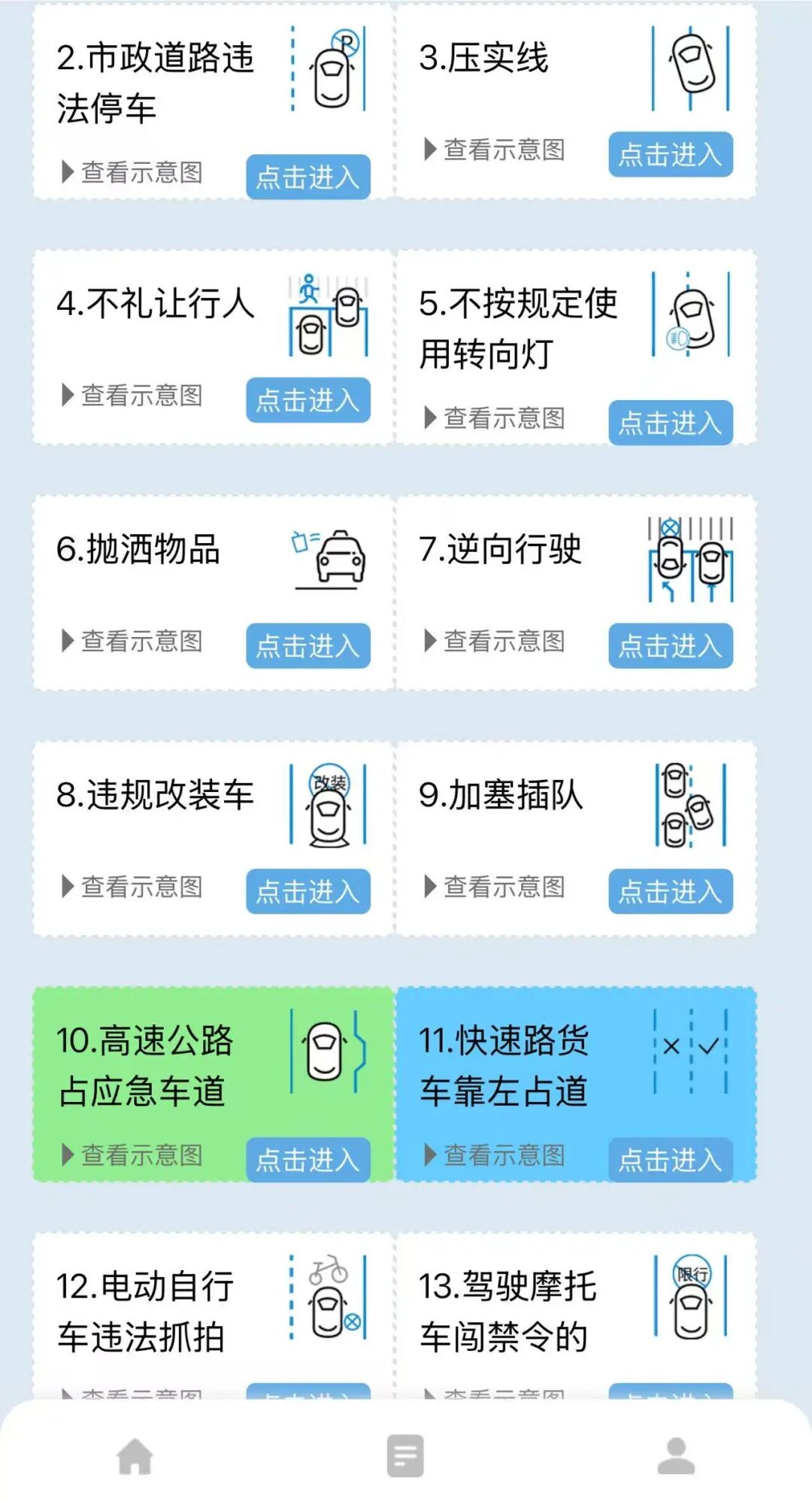Enter the 压实线 report via 点击进入
Screen dimensions: 812x1502
[670, 154]
